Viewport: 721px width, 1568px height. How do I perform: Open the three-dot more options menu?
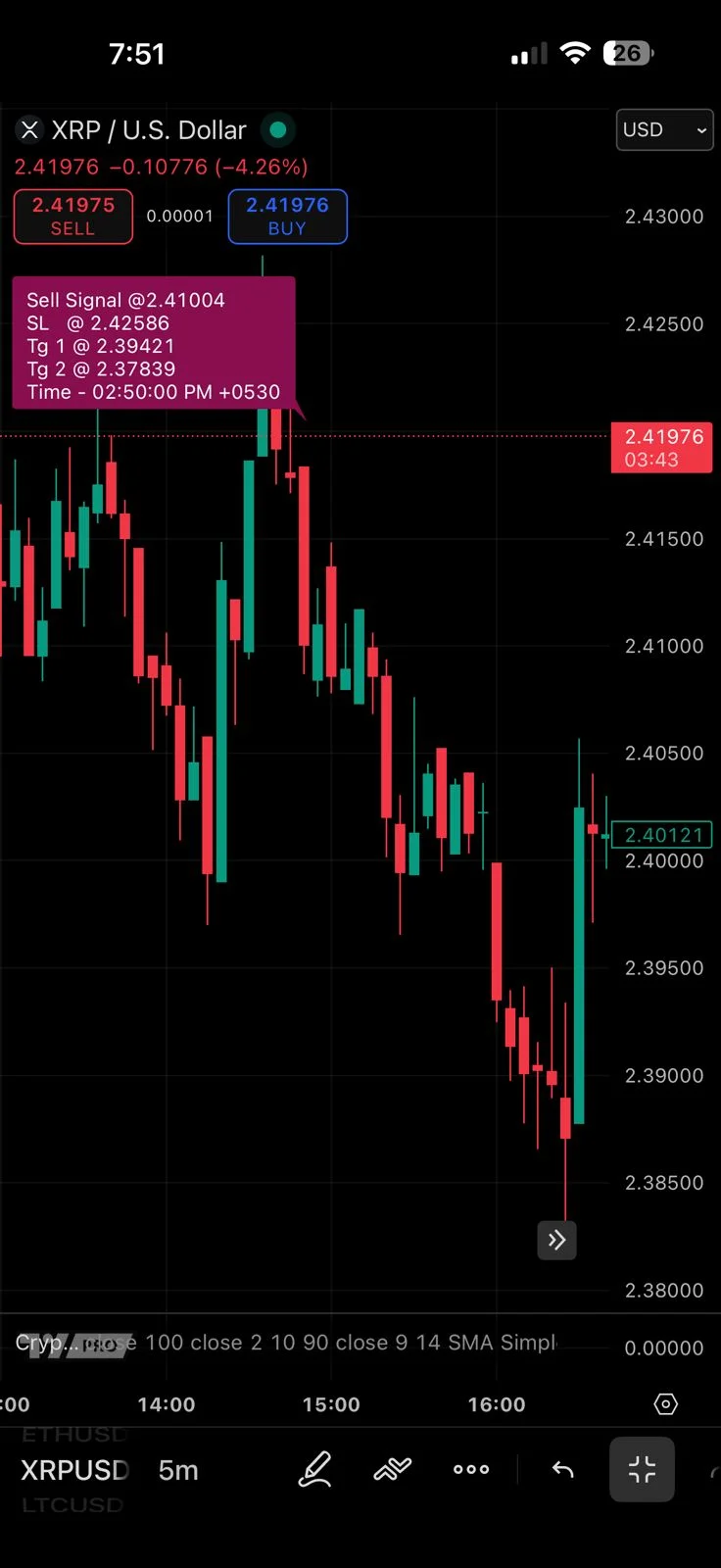tap(471, 1469)
